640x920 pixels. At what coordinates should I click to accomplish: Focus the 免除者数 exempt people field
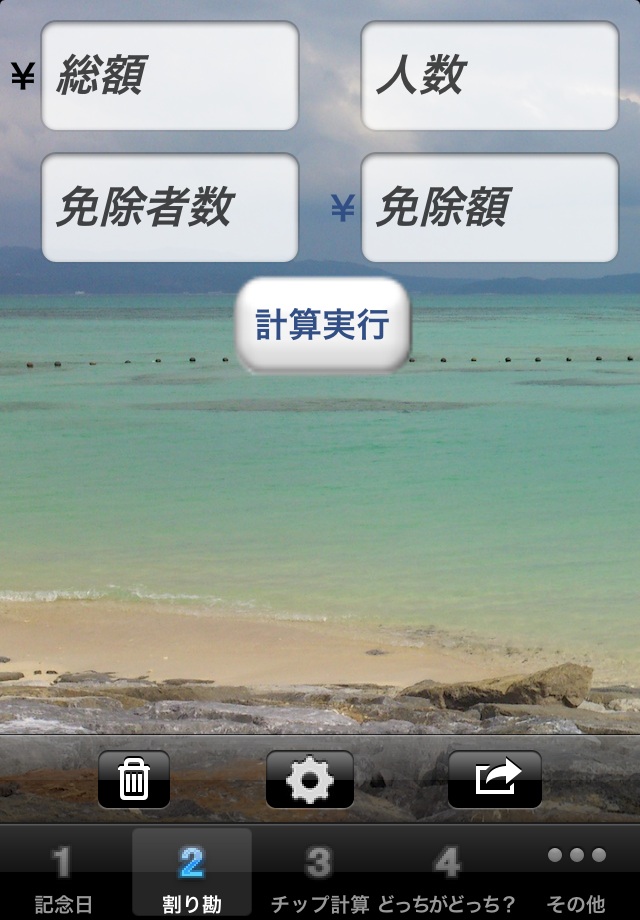(170, 208)
